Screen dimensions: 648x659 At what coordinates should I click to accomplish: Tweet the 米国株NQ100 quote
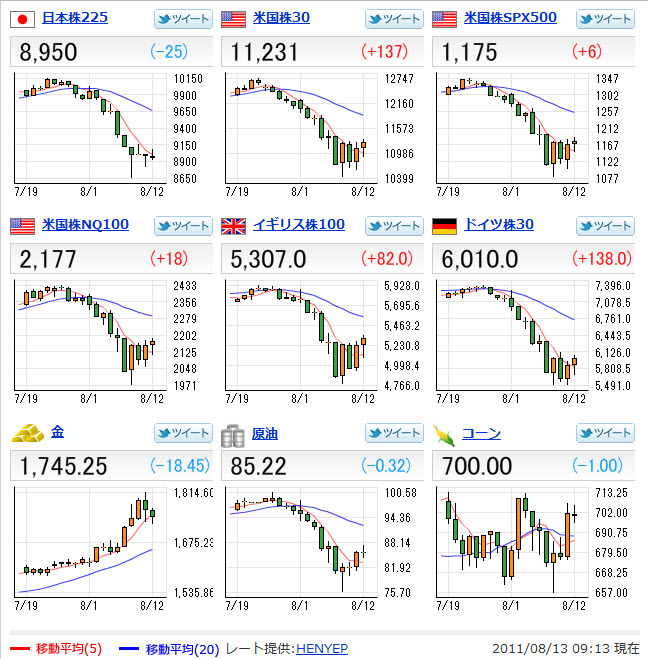[x=183, y=225]
